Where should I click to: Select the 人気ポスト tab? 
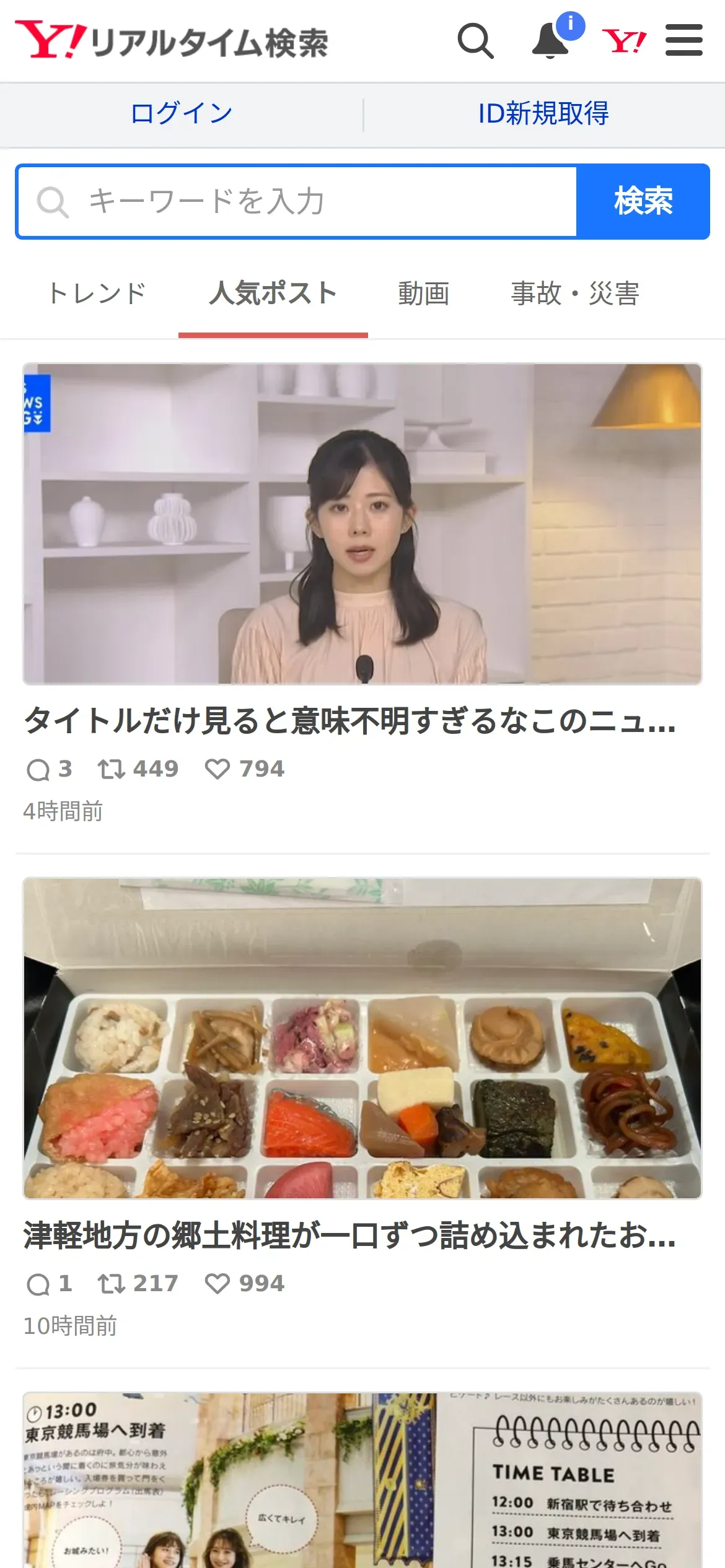(x=273, y=294)
